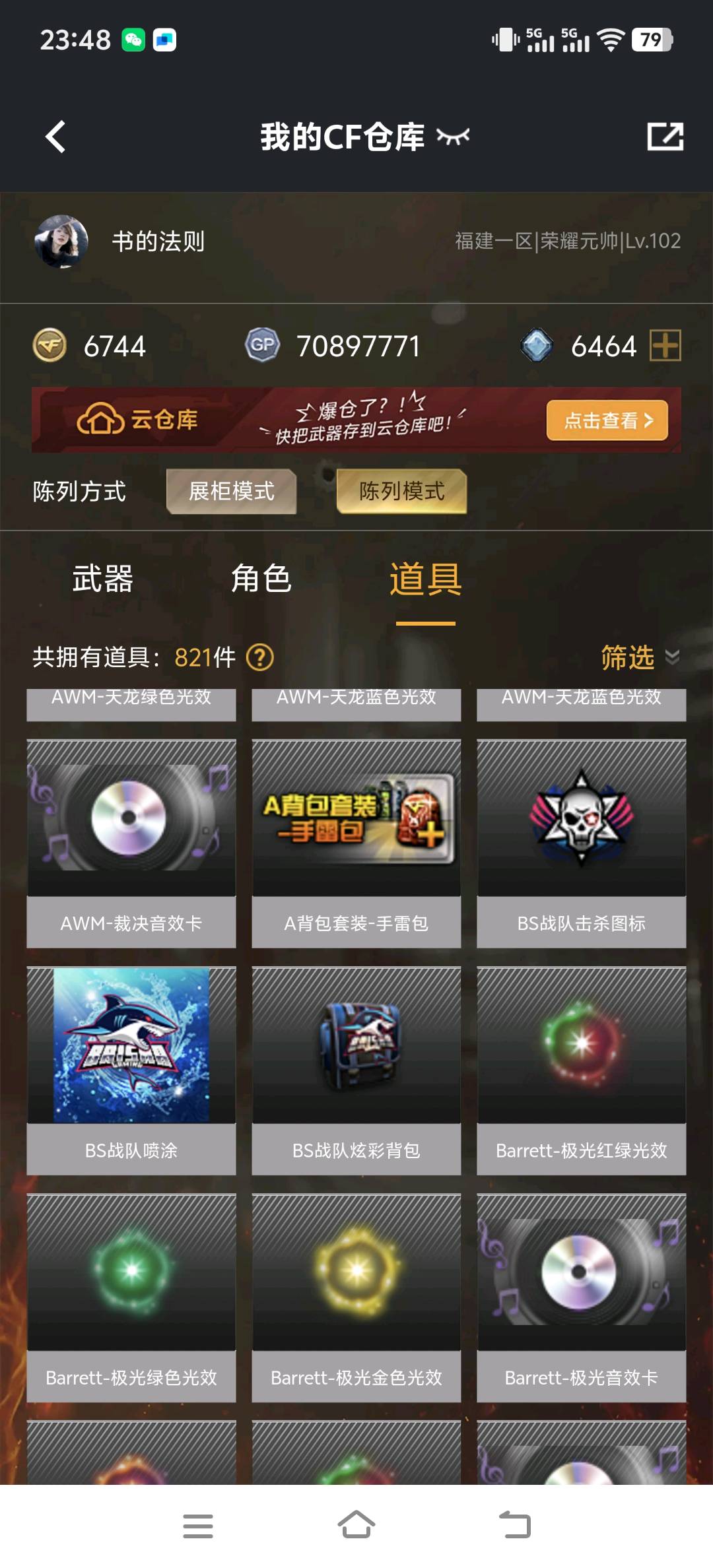Open the AWM-裁决音效卡 item
Image resolution: width=713 pixels, height=1568 pixels.
pos(131,843)
